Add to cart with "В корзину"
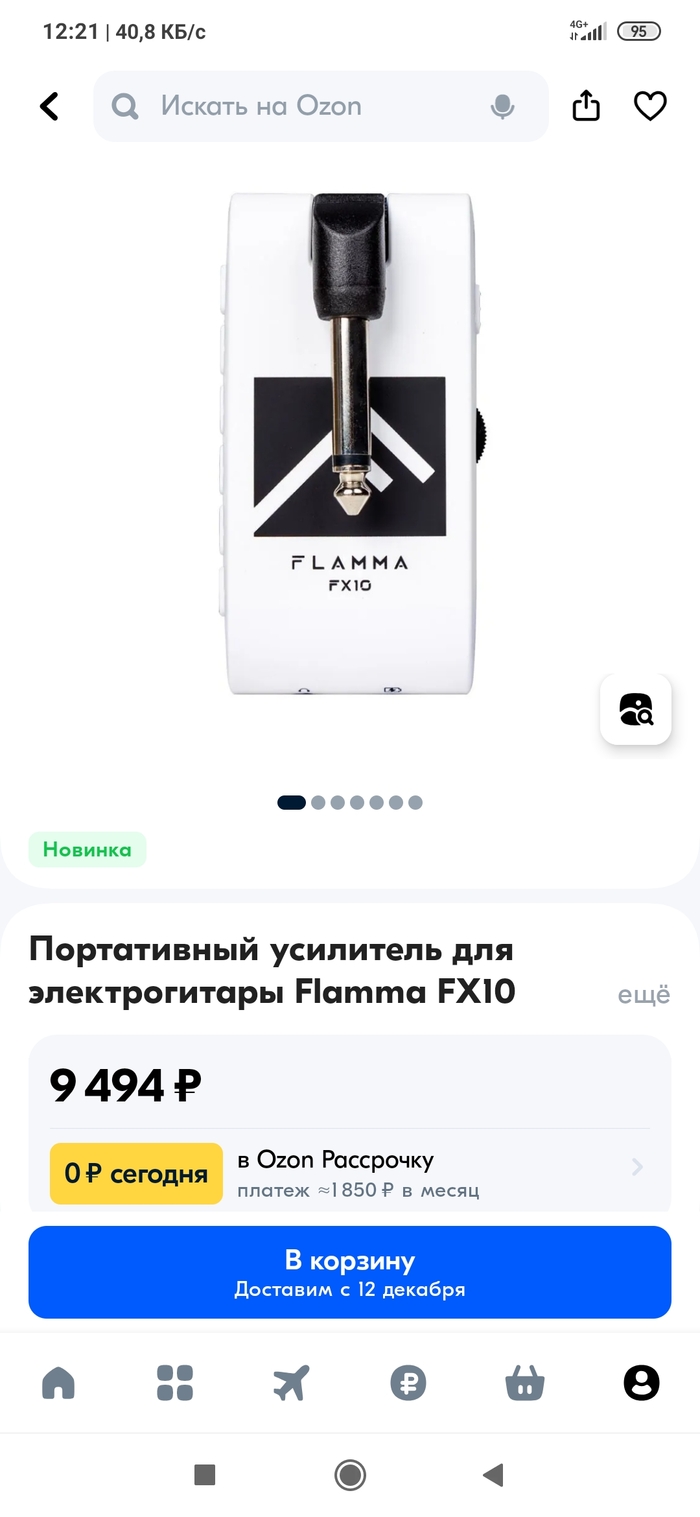700x1517 pixels. (x=350, y=1272)
